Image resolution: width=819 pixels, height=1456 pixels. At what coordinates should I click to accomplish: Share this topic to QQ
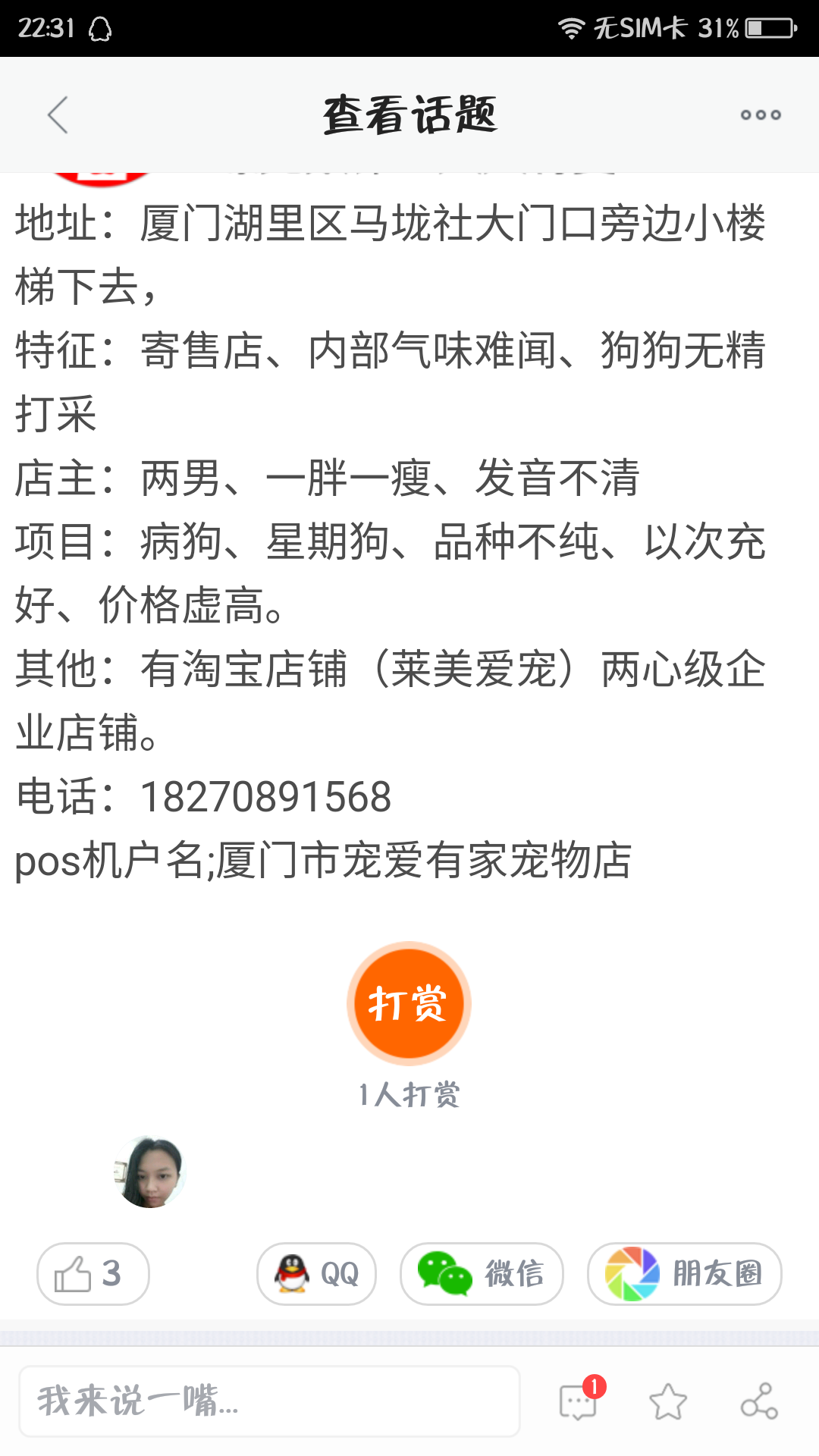316,1273
